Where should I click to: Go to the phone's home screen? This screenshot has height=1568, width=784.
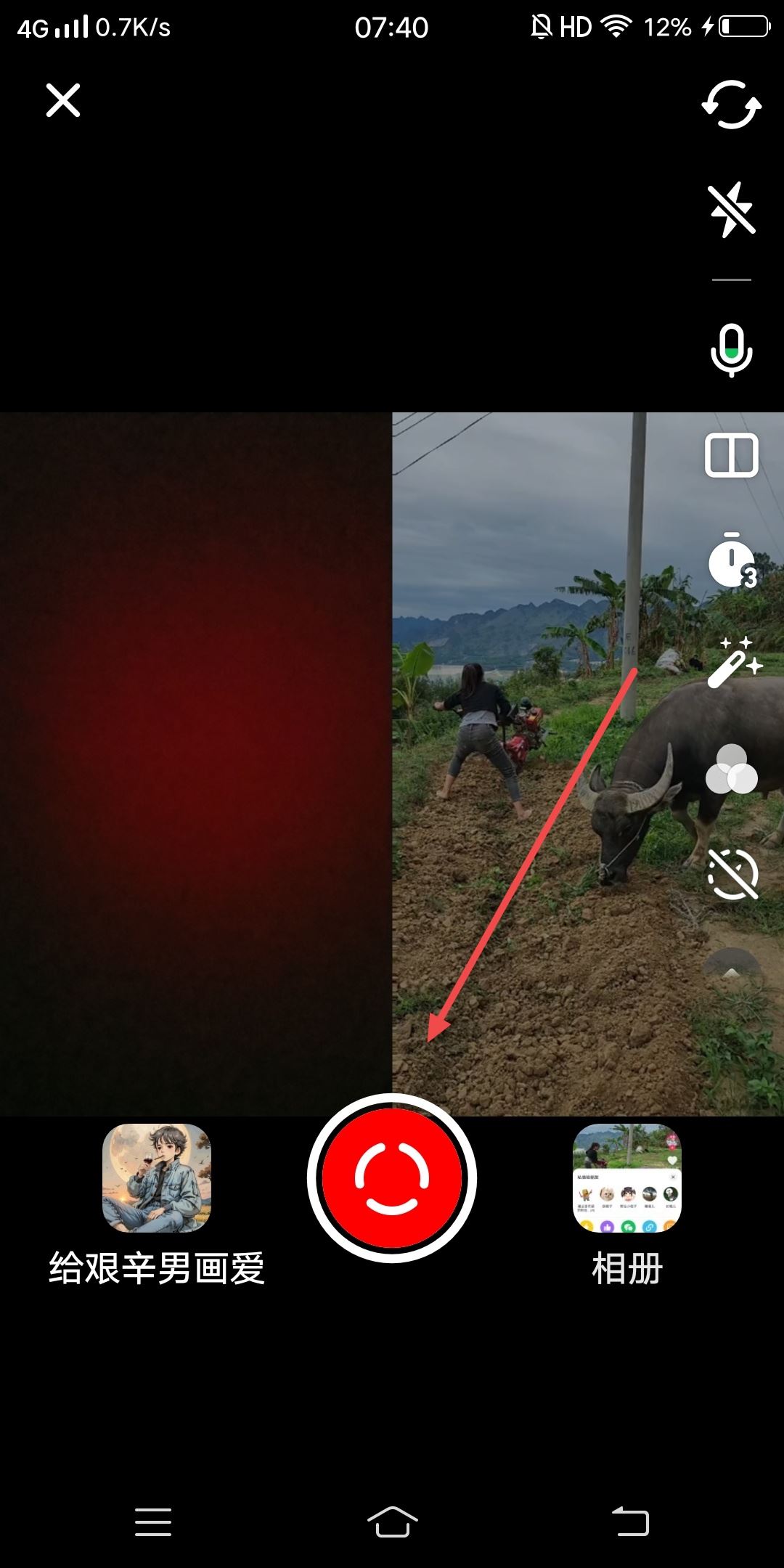pos(392,1521)
